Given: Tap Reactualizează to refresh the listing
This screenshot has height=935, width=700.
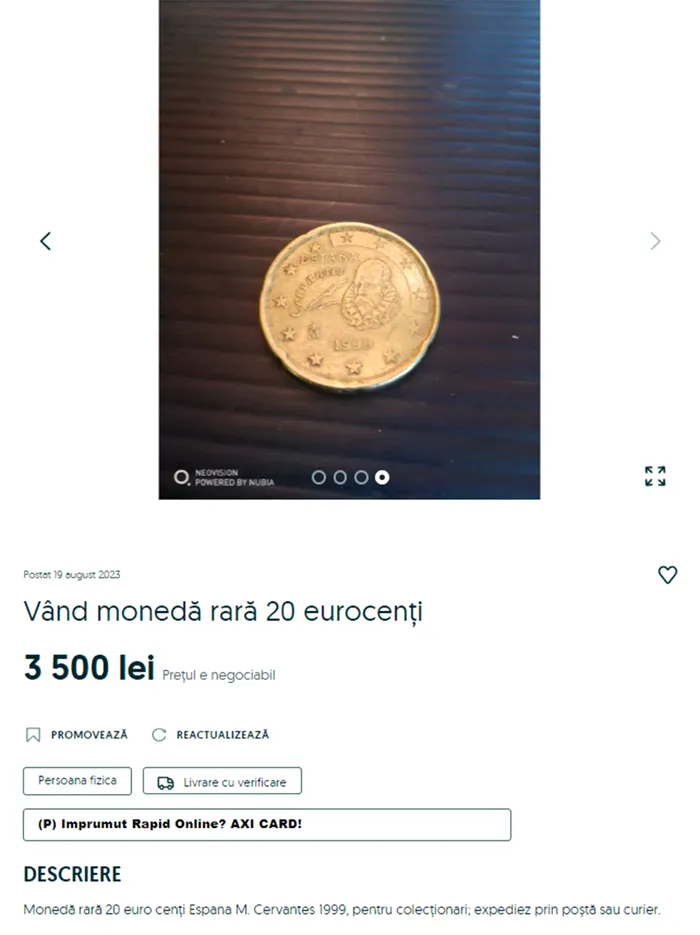Looking at the screenshot, I should pos(211,735).
